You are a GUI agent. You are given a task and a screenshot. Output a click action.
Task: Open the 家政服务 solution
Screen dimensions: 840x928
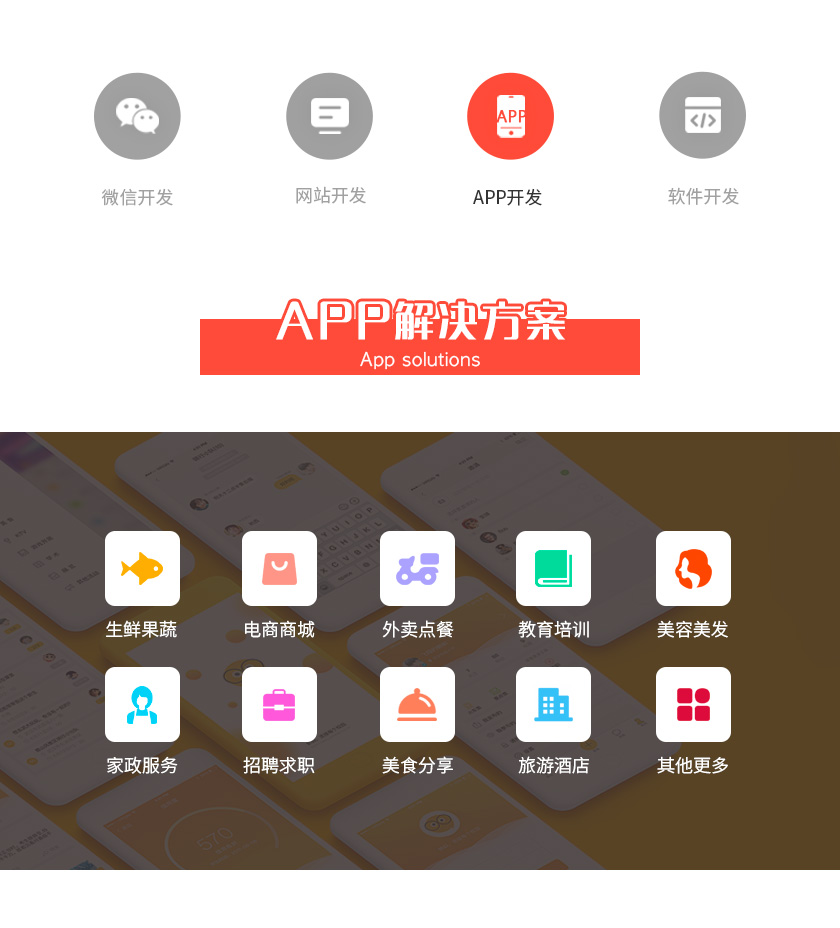pyautogui.click(x=142, y=704)
